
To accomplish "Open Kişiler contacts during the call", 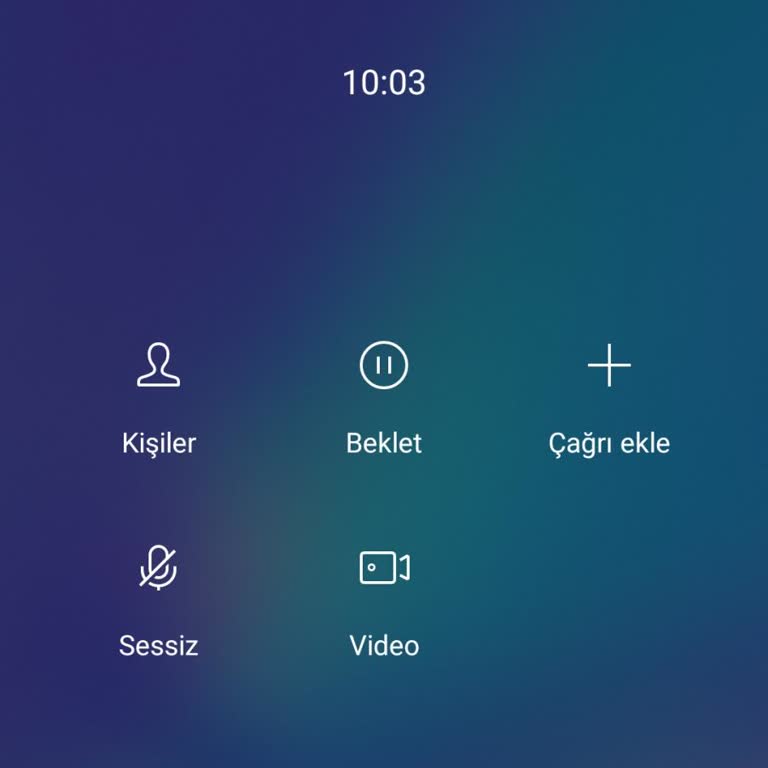I will (159, 367).
